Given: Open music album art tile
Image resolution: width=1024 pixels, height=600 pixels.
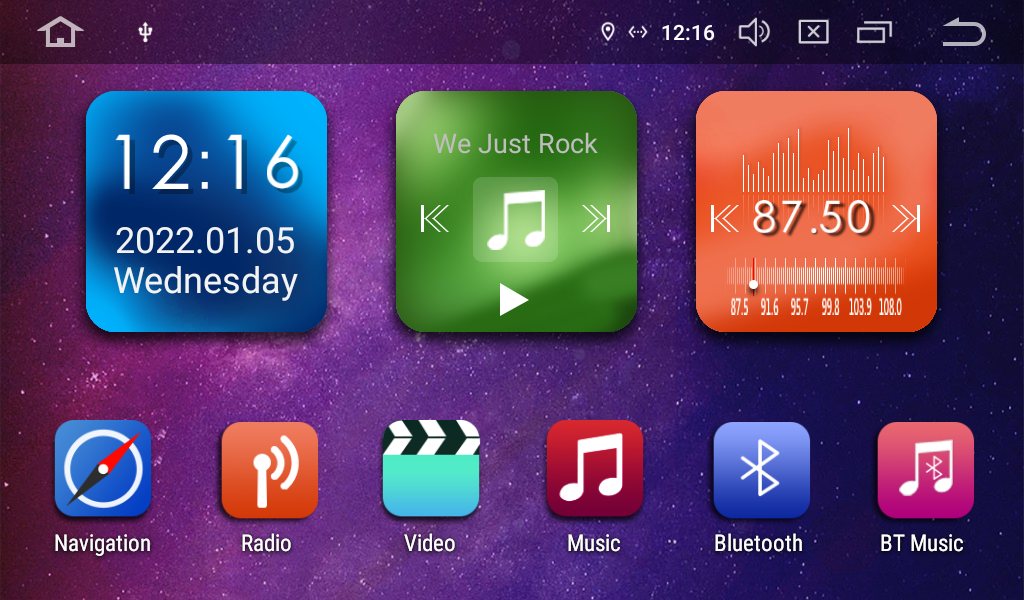Looking at the screenshot, I should [x=515, y=219].
